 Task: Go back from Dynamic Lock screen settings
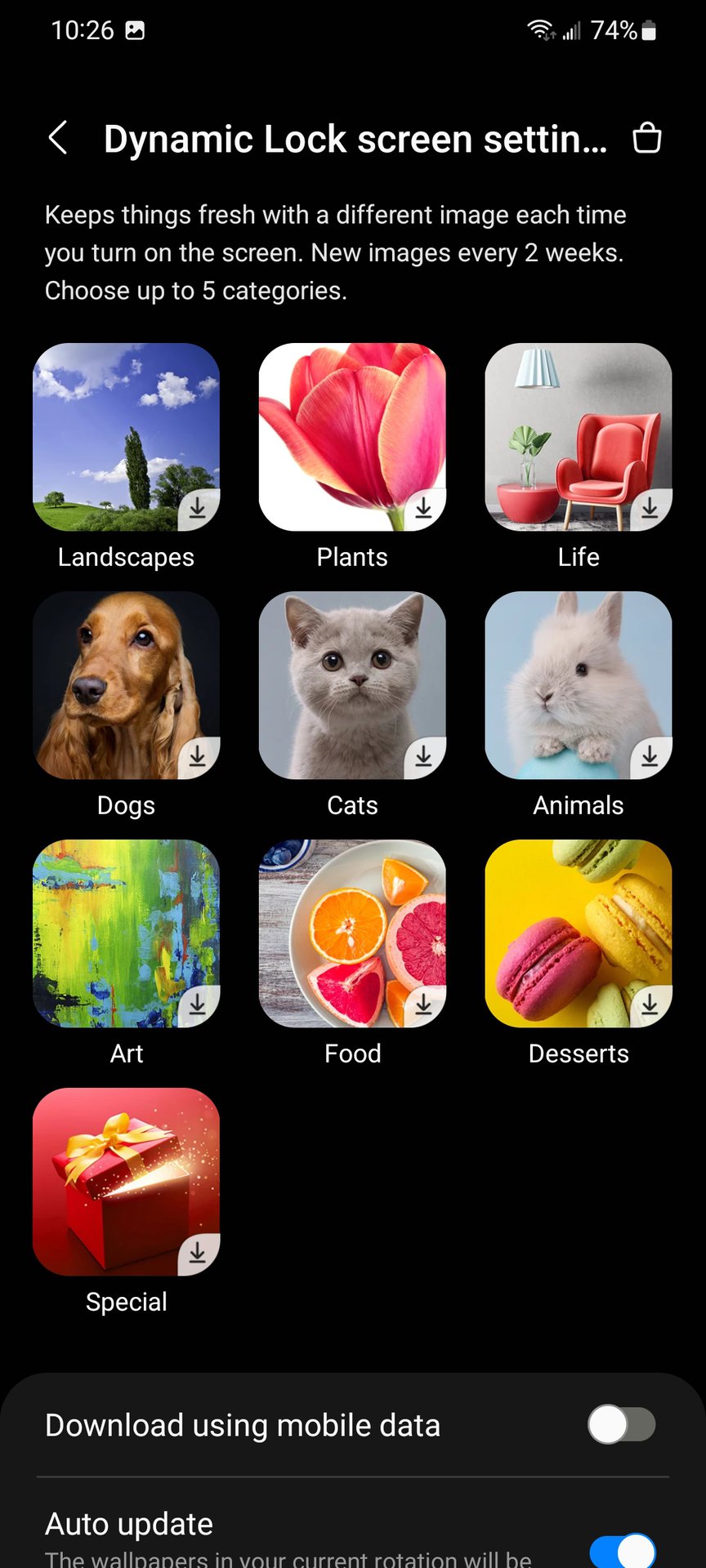coord(58,138)
